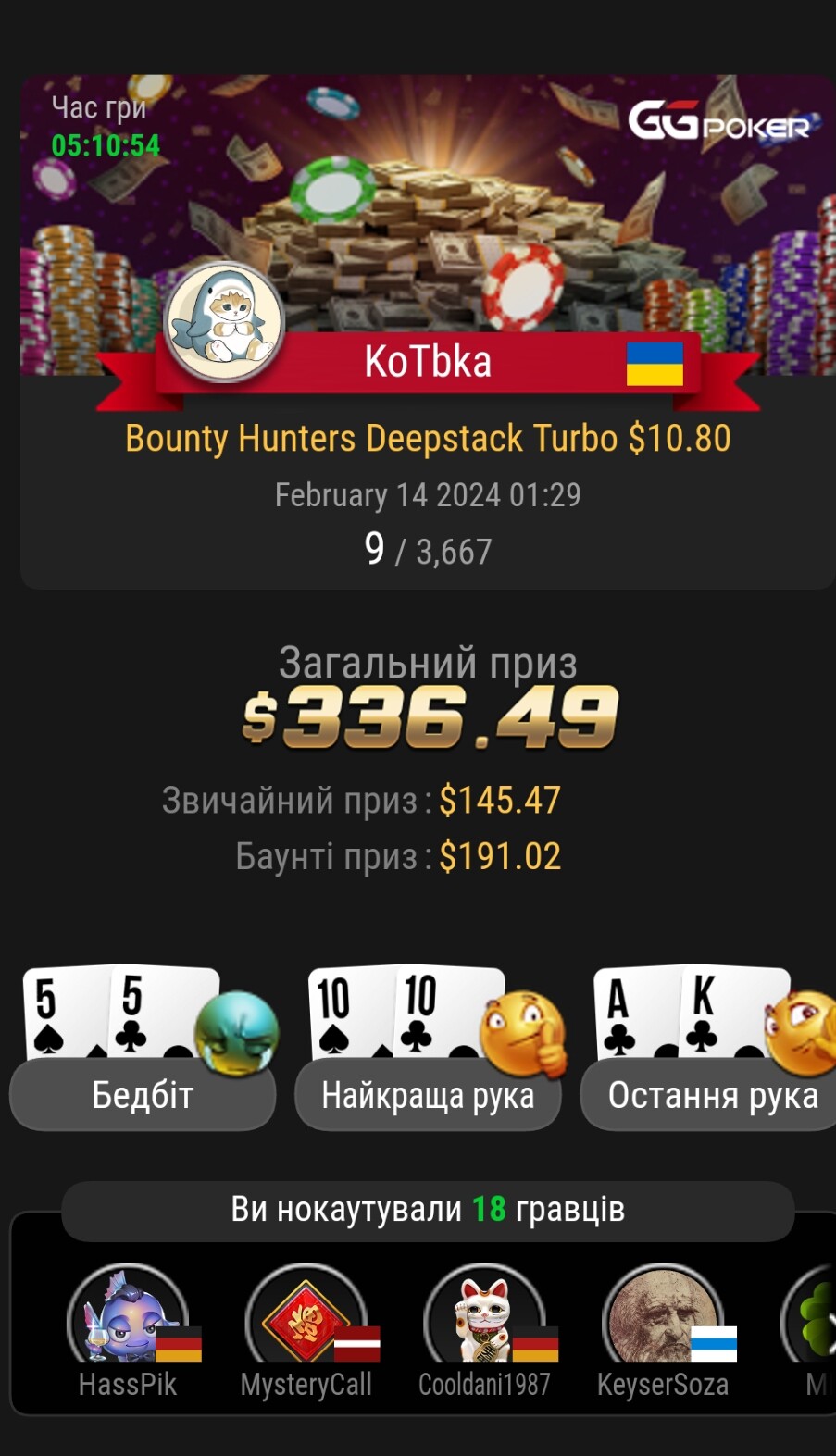
Task: Tap KeyserSoza's avatar
Action: [663, 1324]
